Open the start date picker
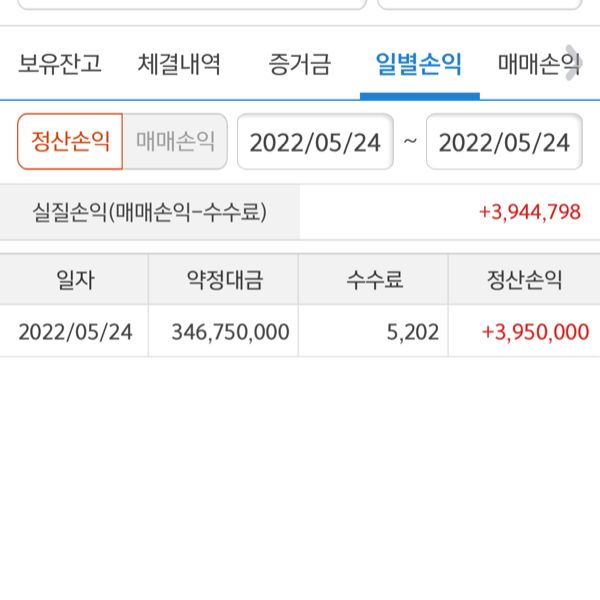The image size is (600, 600). click(315, 142)
